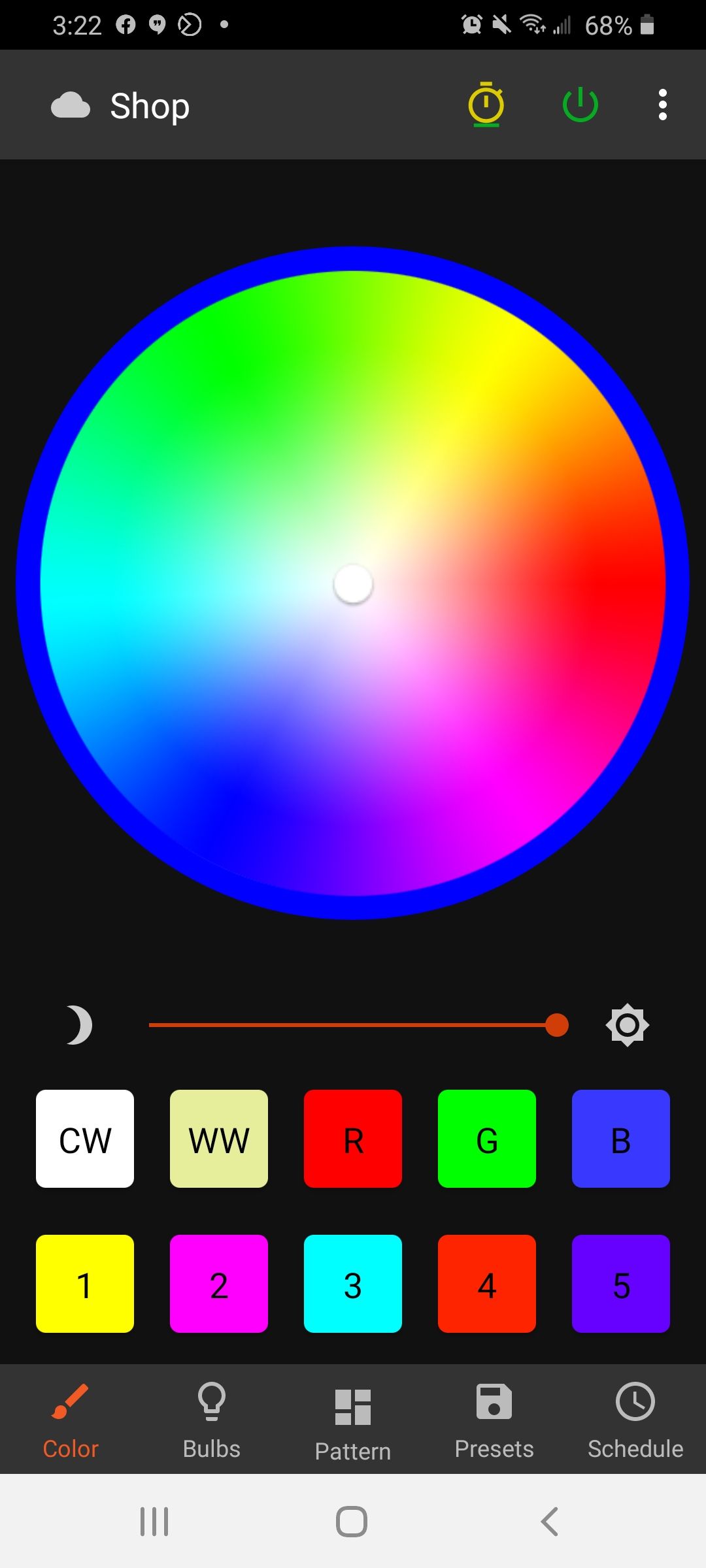Apply cyan preset color 3
The width and height of the screenshot is (706, 1568).
[353, 1284]
